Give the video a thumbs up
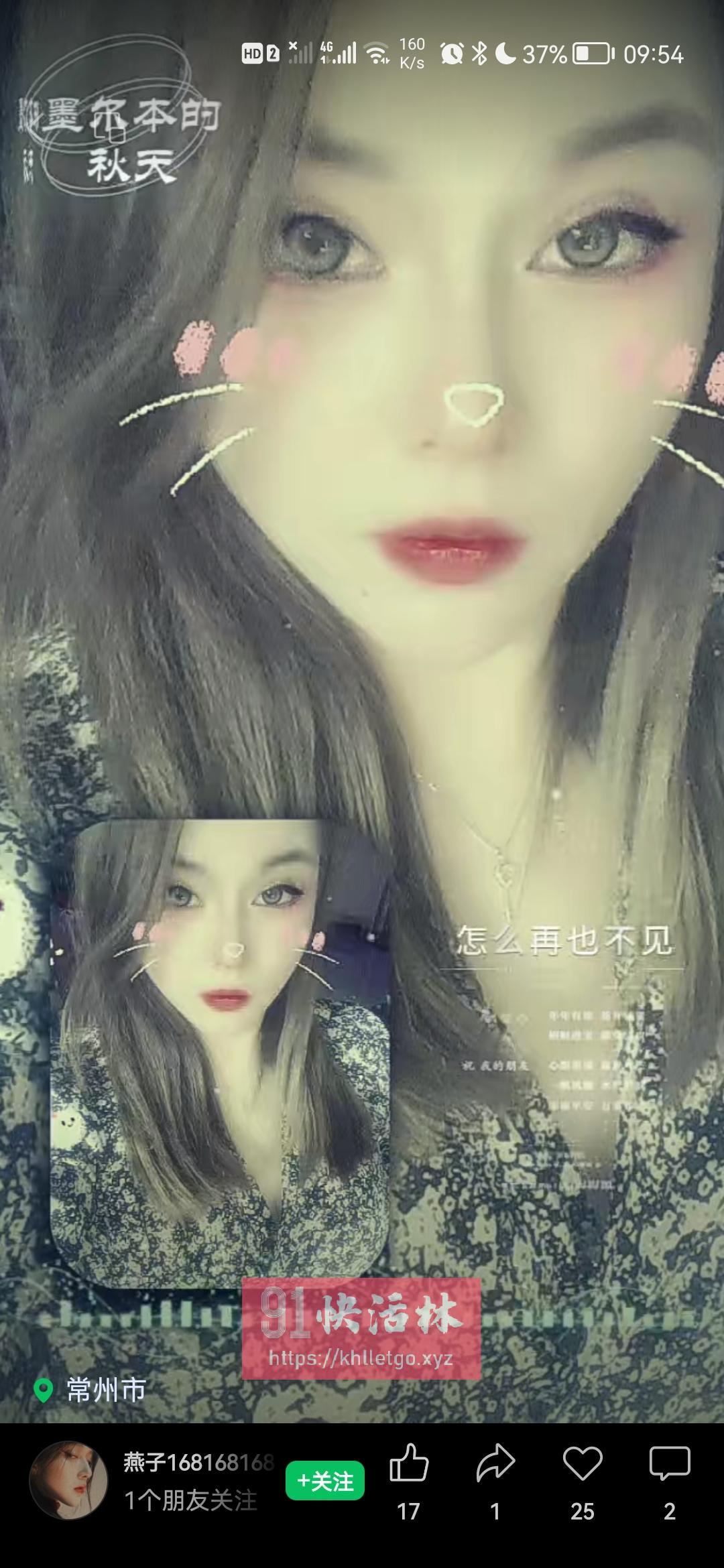Image resolution: width=724 pixels, height=1568 pixels. click(x=408, y=1463)
